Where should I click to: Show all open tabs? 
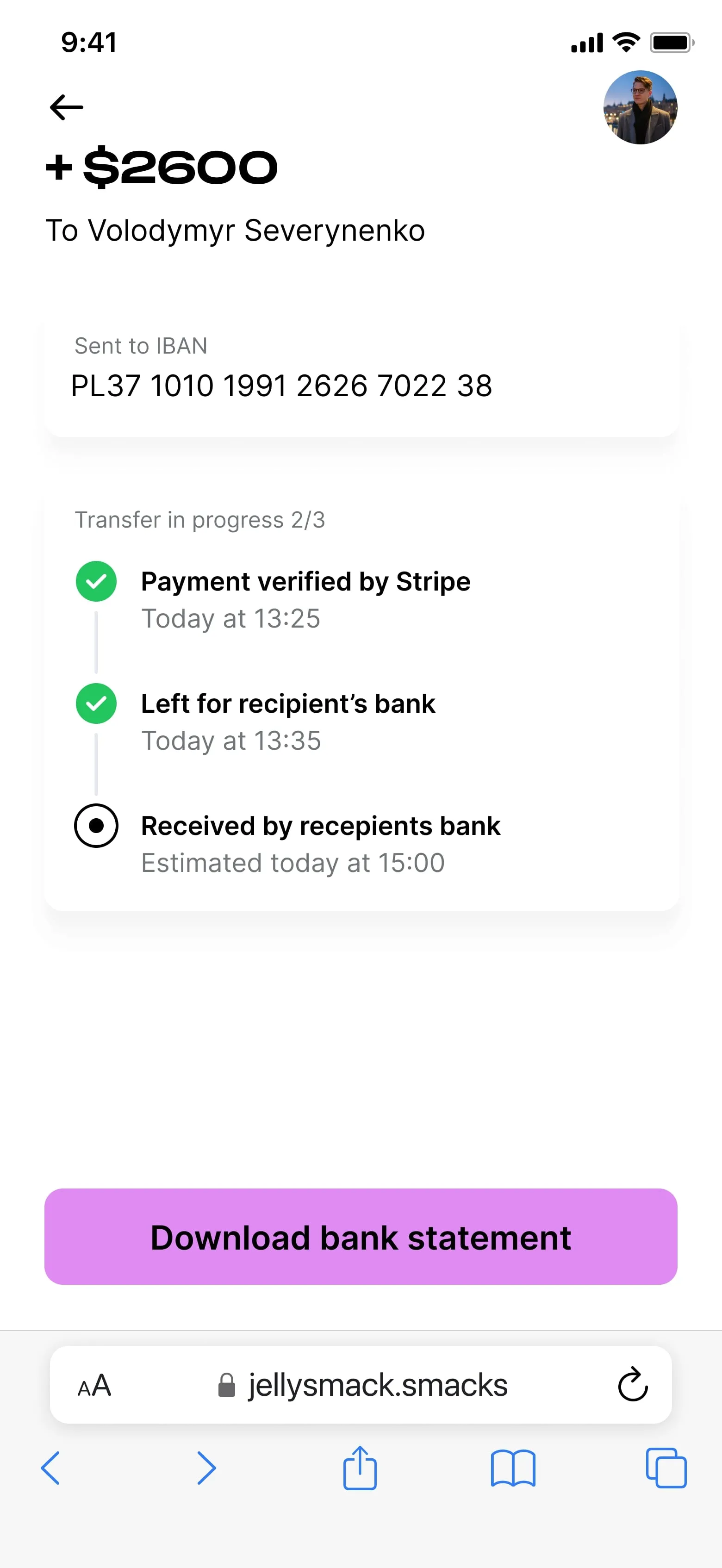(x=666, y=1468)
